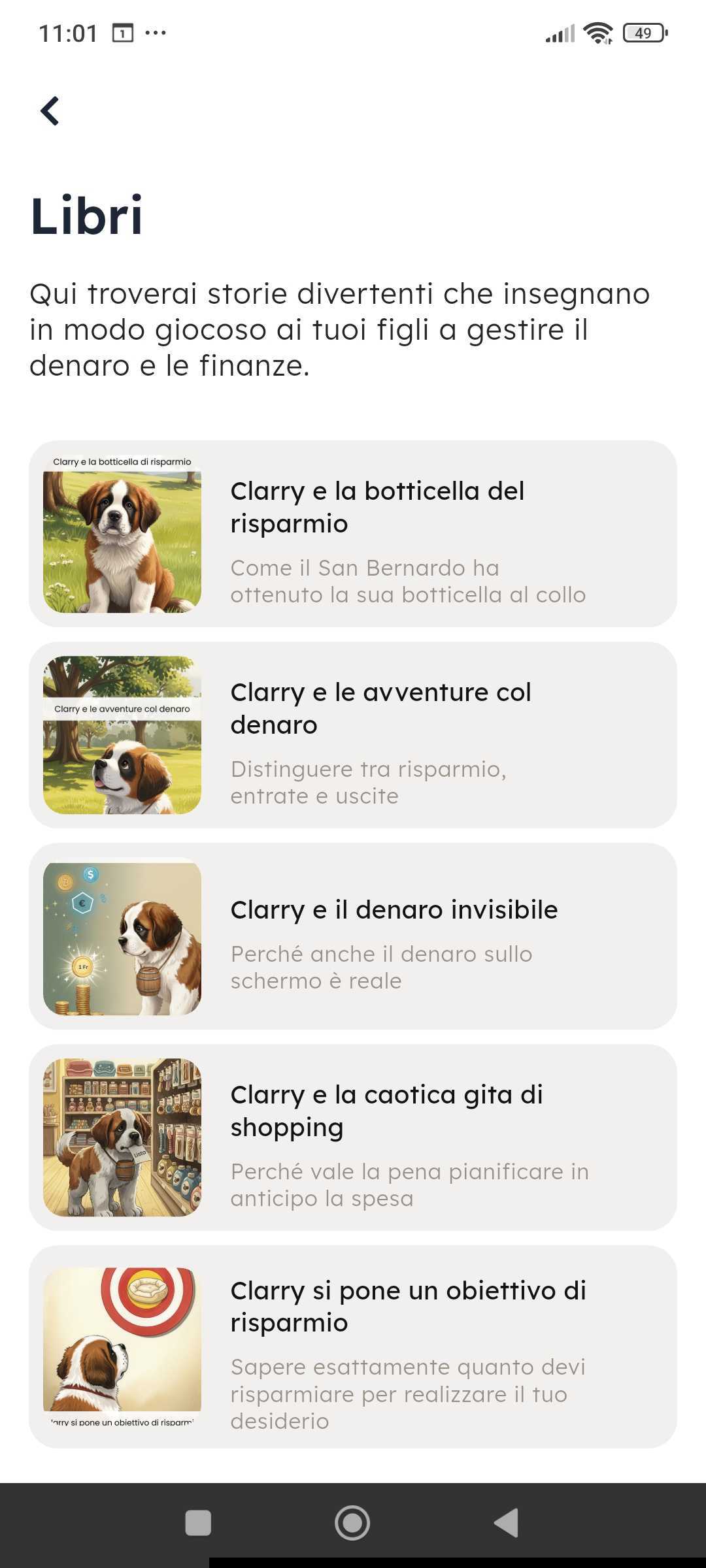Read Clarry e la caotica gita di shopping
This screenshot has height=1568, width=706.
coord(353,1137)
